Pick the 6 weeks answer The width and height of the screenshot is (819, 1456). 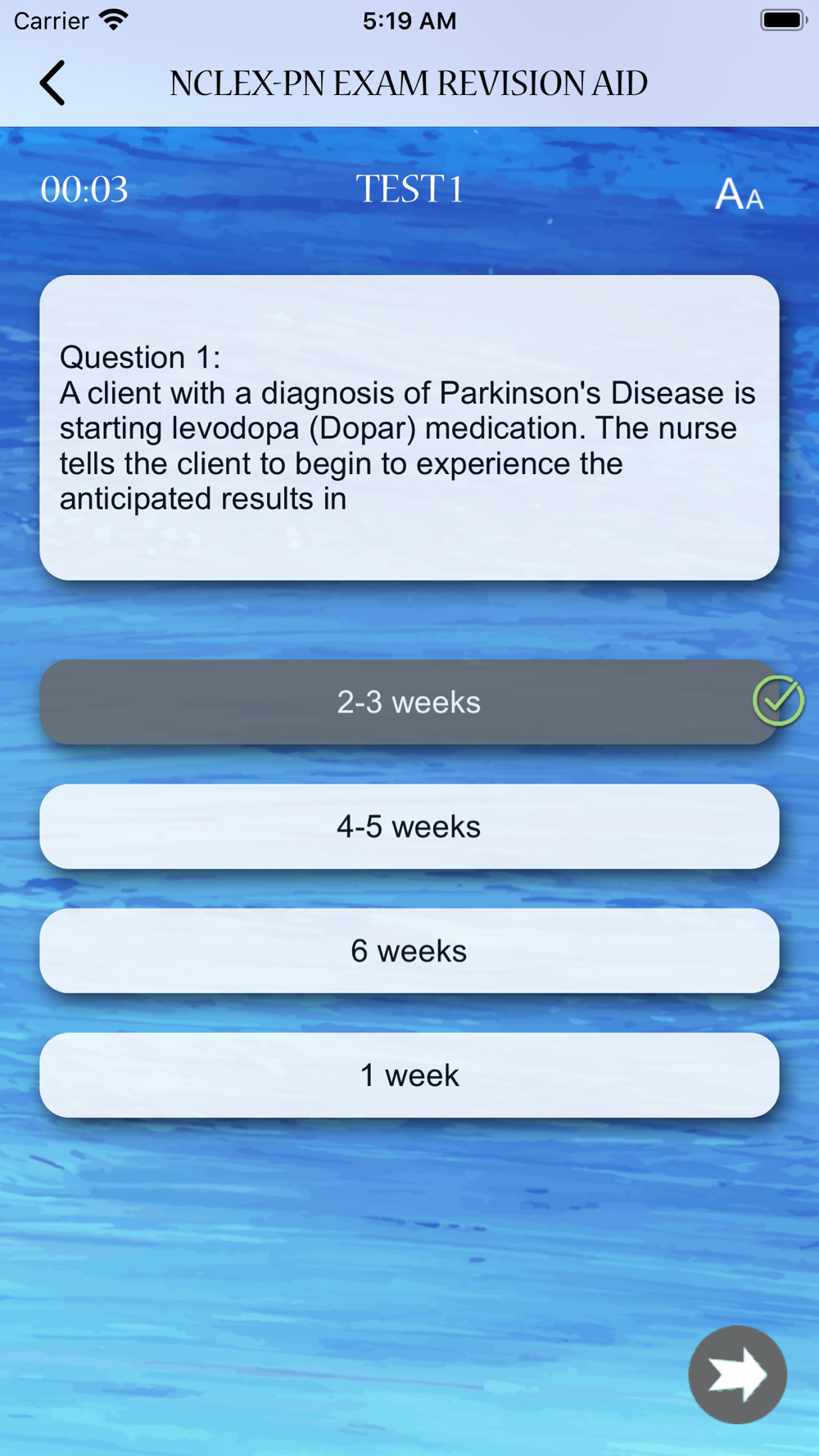[x=409, y=951]
